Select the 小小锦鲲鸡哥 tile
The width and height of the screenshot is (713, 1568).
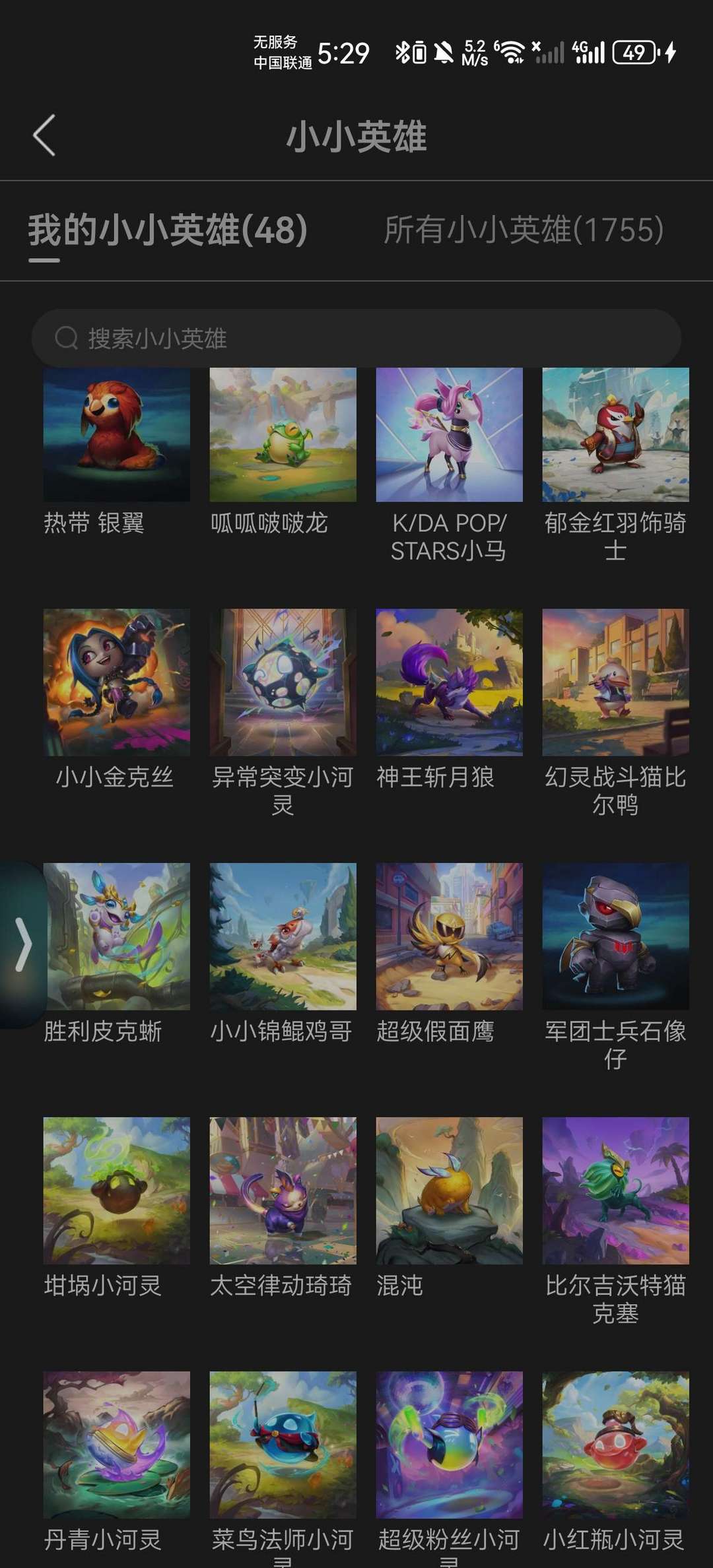(x=283, y=936)
